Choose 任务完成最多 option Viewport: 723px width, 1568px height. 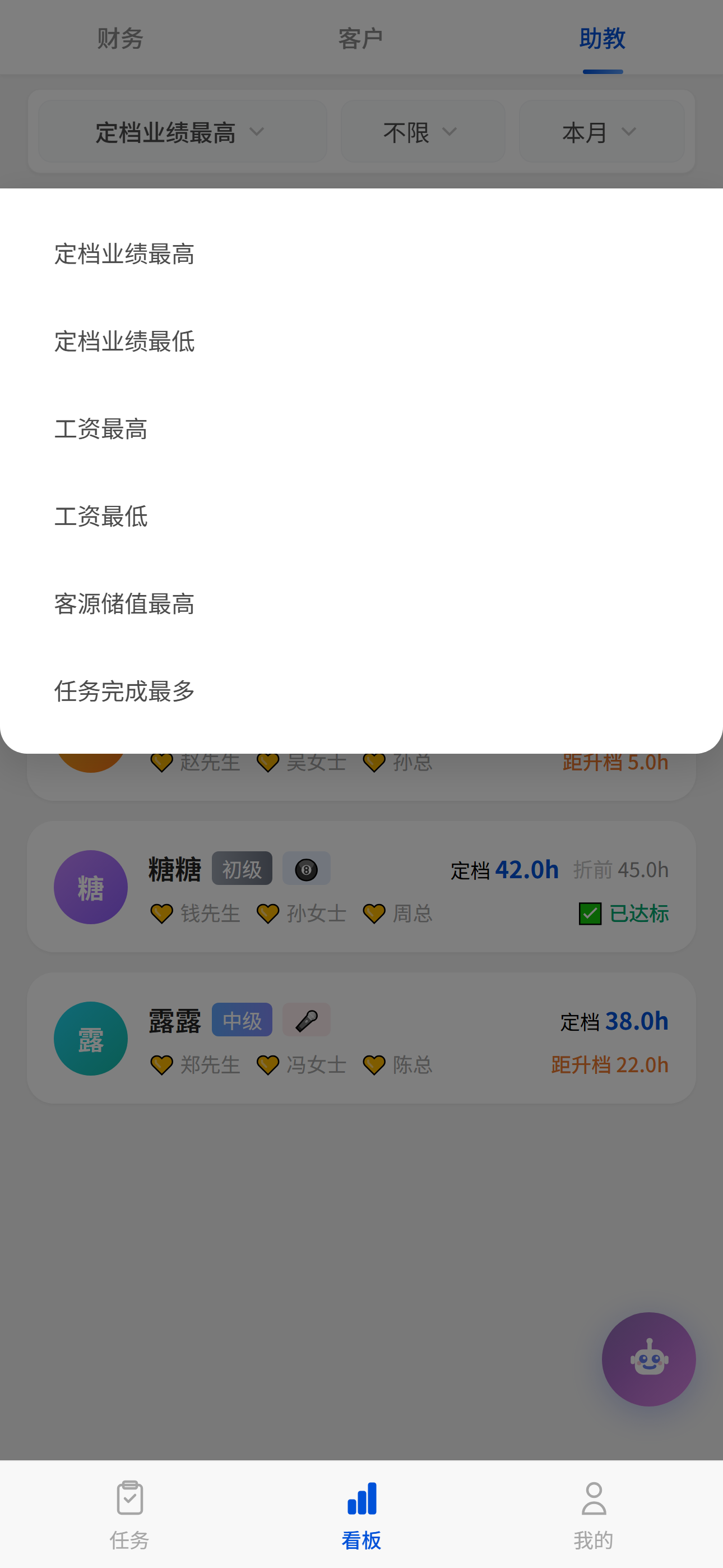coord(124,691)
